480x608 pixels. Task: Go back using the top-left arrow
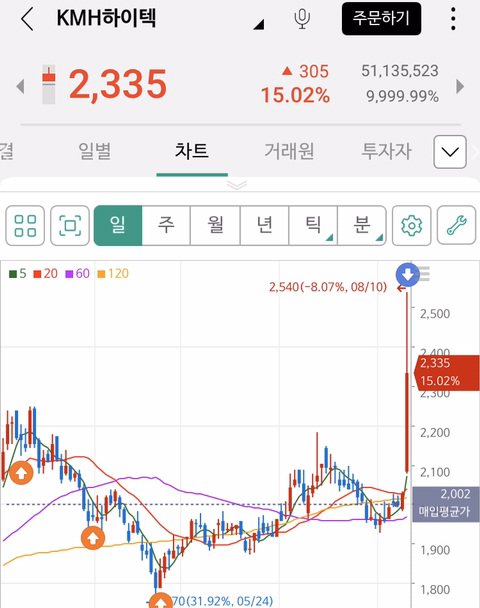point(27,19)
